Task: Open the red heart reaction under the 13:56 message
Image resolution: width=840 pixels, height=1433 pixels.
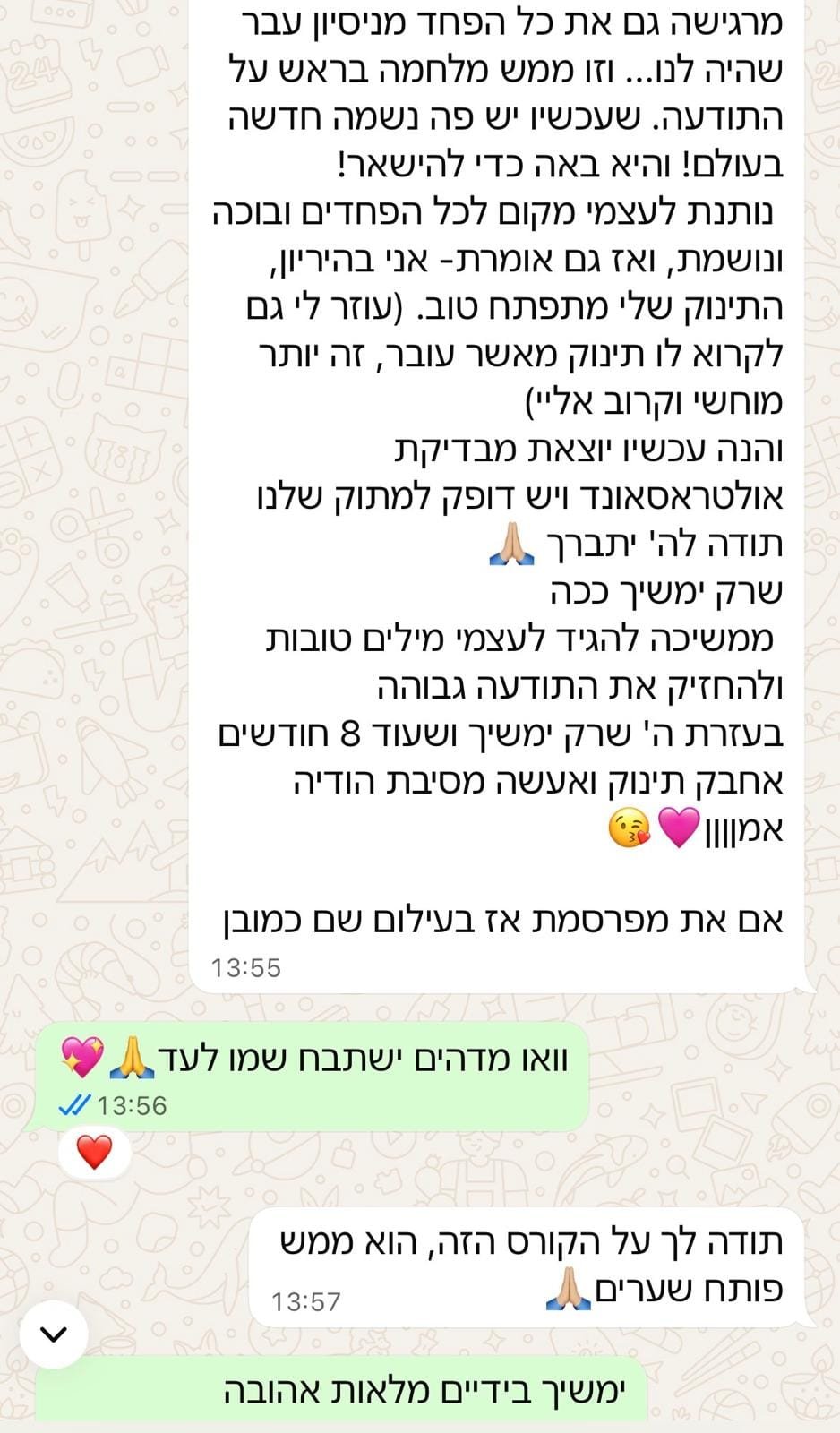Action: [94, 1152]
